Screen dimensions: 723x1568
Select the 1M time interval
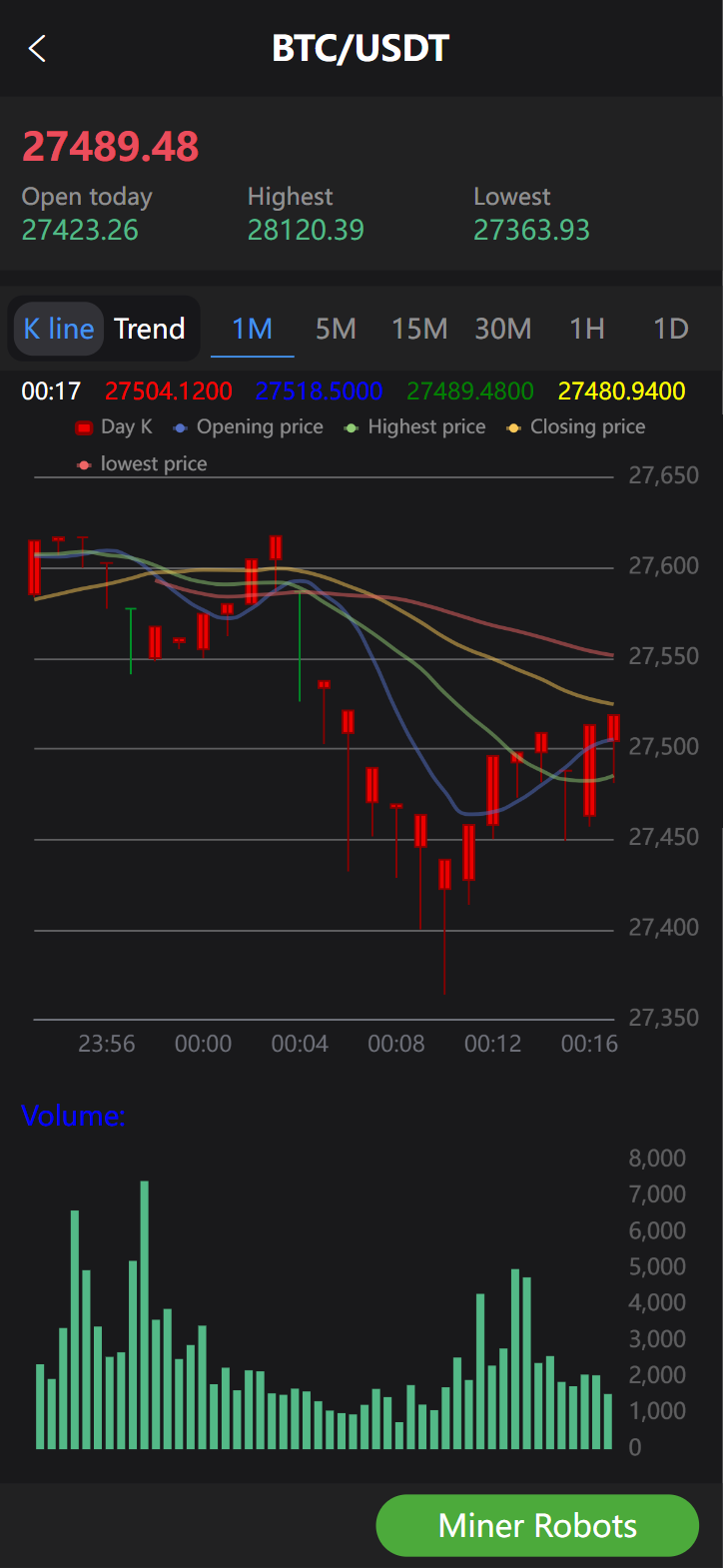coord(252,329)
